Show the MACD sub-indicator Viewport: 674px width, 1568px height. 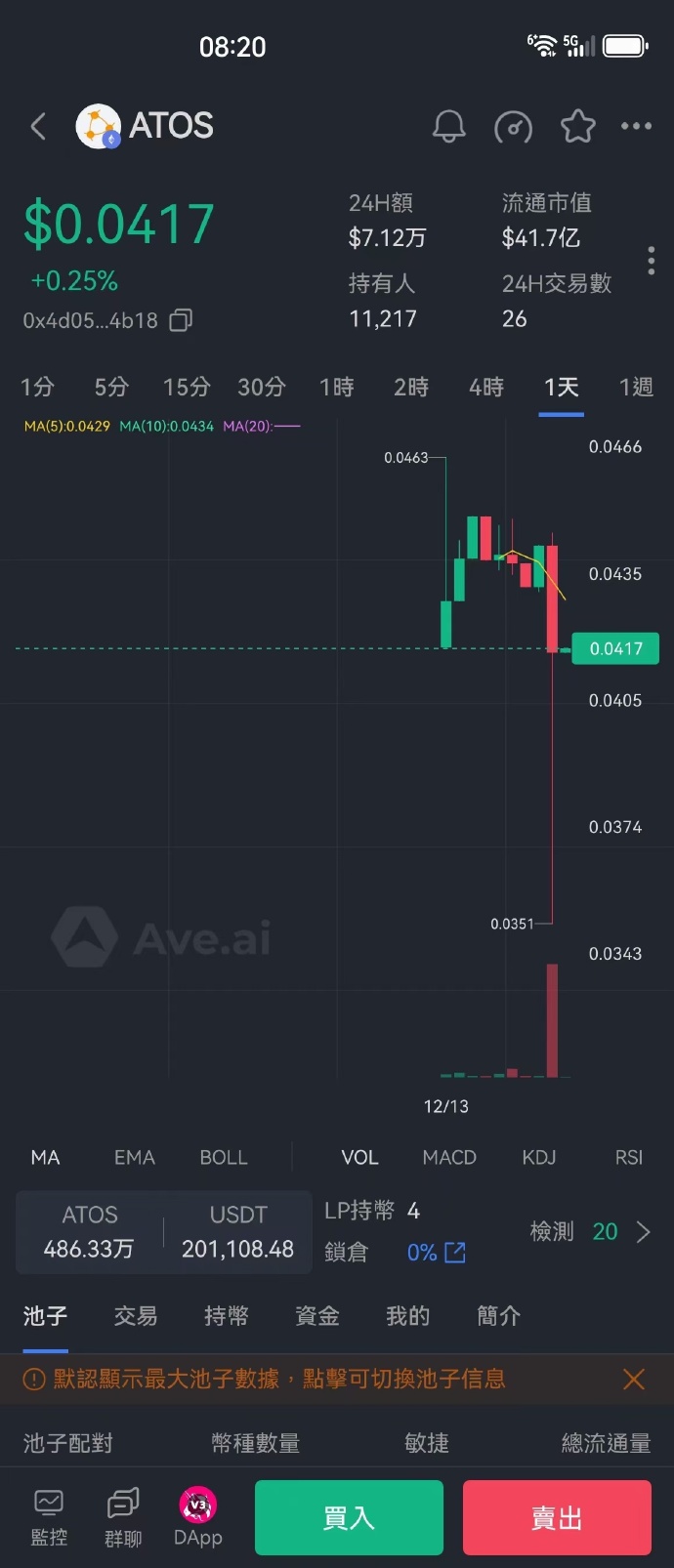[449, 1157]
